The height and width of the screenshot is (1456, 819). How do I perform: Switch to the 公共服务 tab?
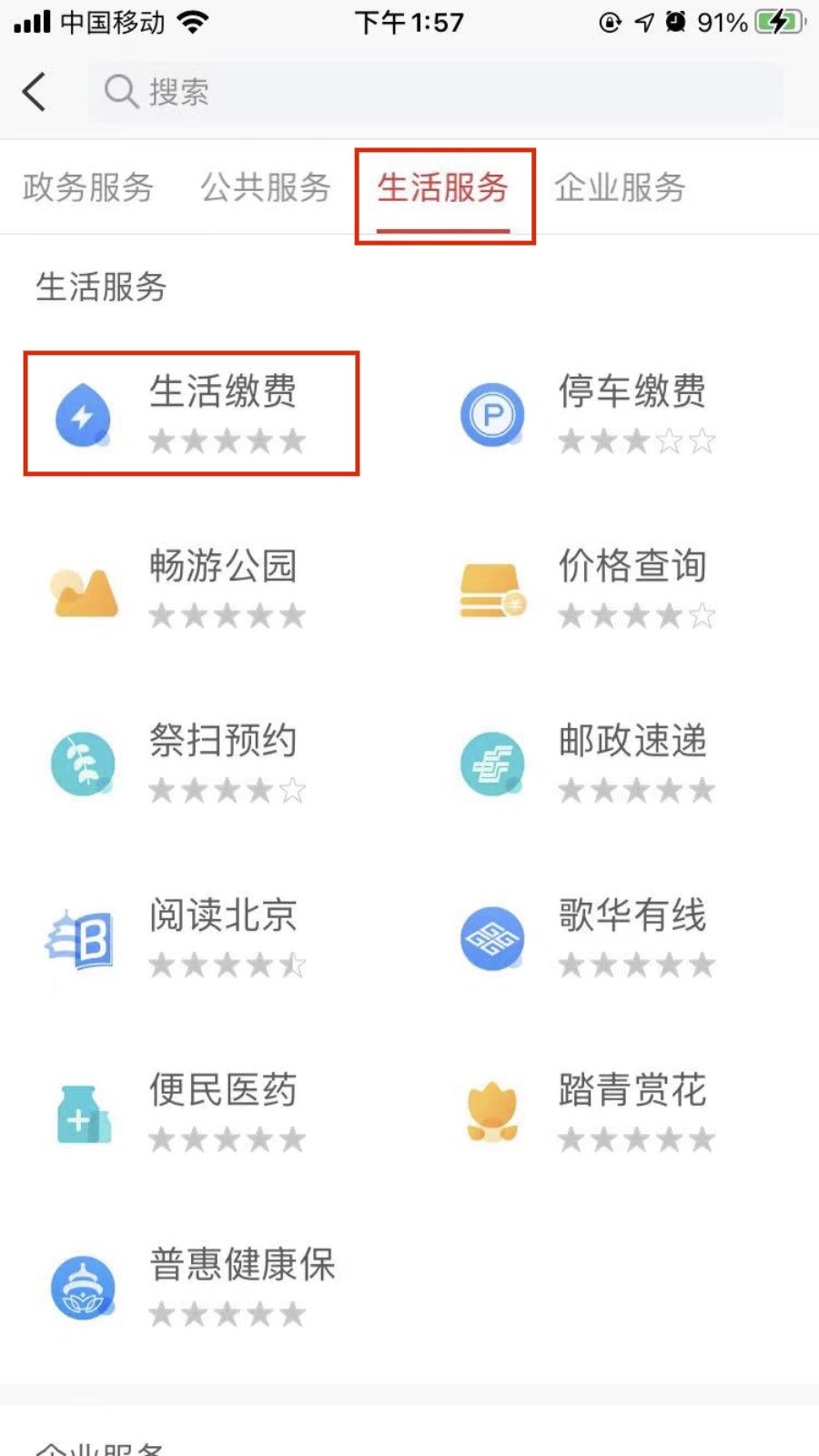point(266,188)
